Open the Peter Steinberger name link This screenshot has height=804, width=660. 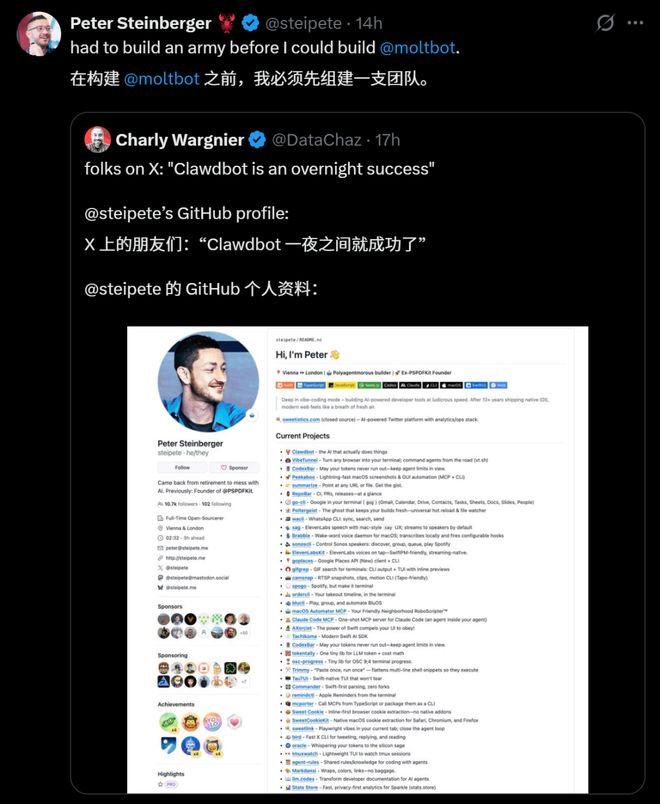(139, 22)
